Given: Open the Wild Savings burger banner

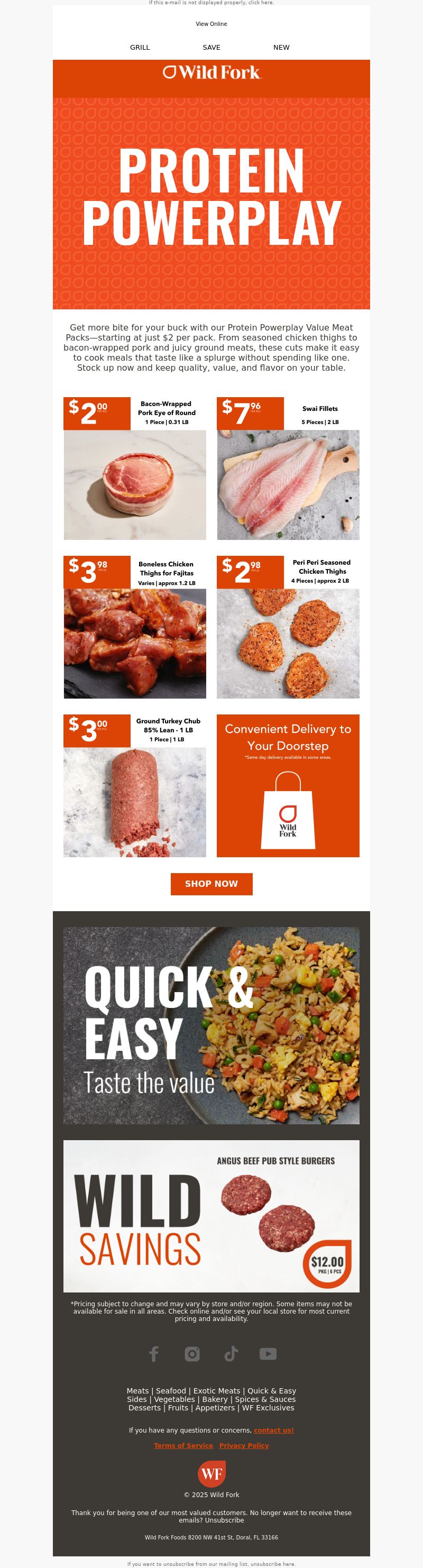Looking at the screenshot, I should 211,1216.
